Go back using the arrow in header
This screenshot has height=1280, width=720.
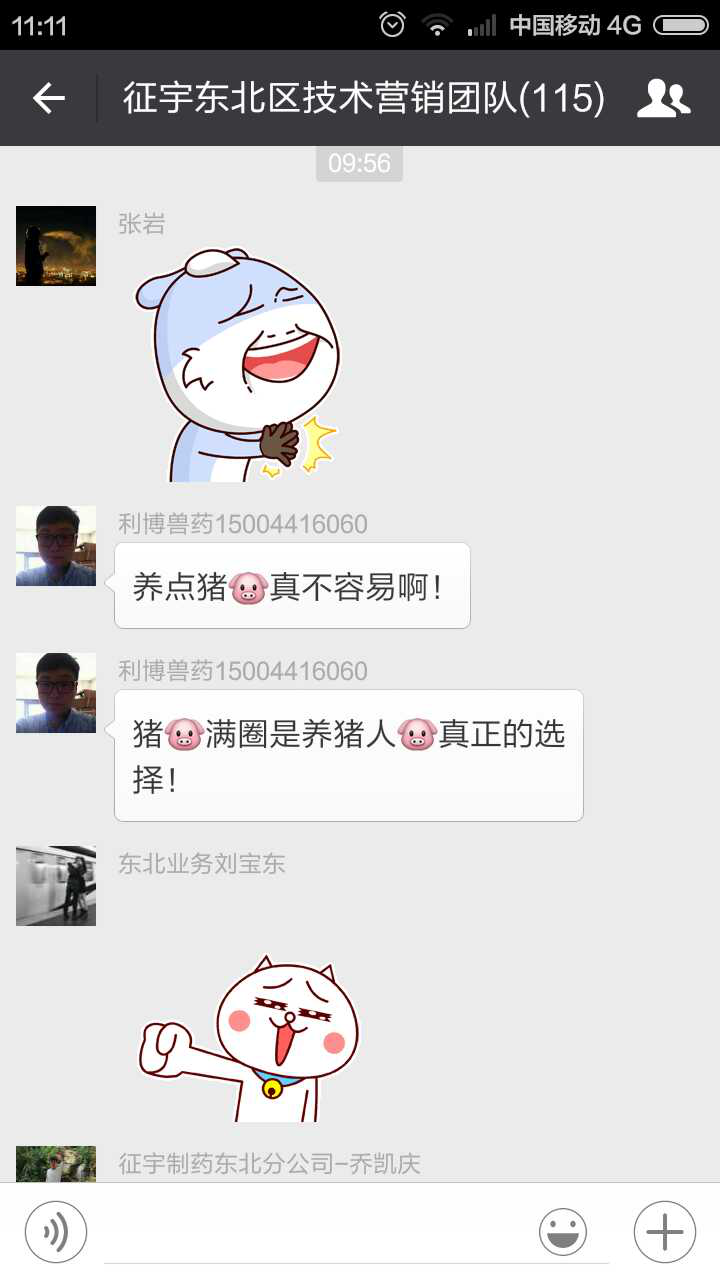(48, 98)
